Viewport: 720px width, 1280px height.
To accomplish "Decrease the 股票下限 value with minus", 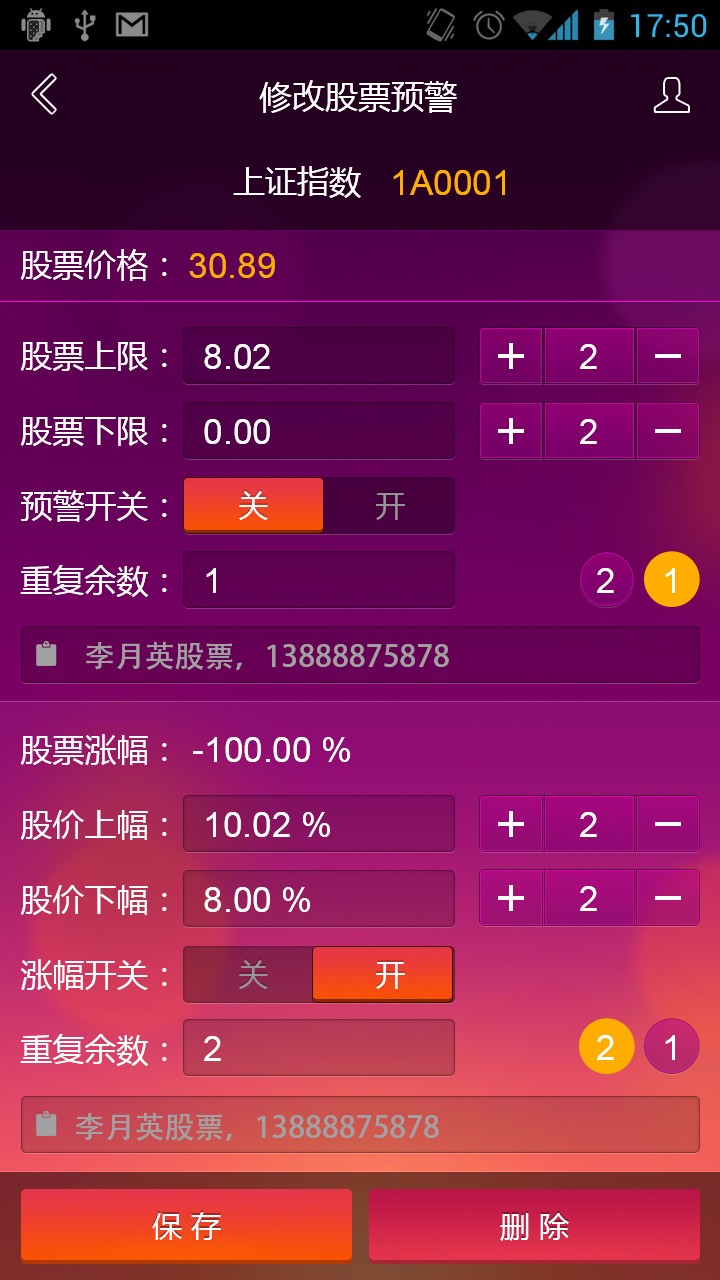I will [x=668, y=431].
